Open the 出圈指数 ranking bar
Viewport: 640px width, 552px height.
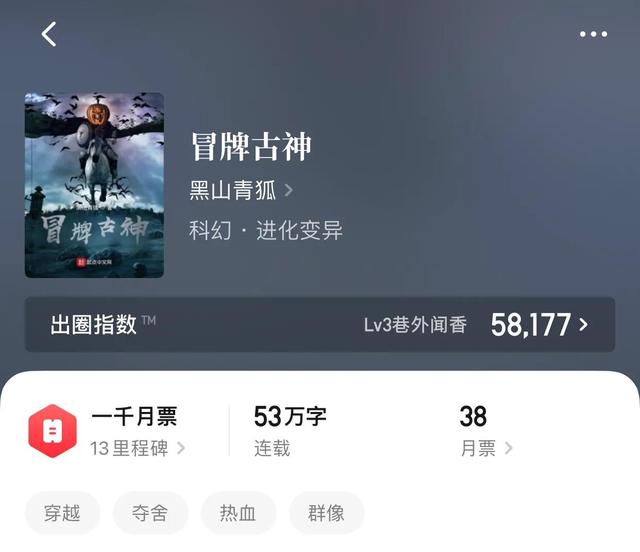coord(320,324)
